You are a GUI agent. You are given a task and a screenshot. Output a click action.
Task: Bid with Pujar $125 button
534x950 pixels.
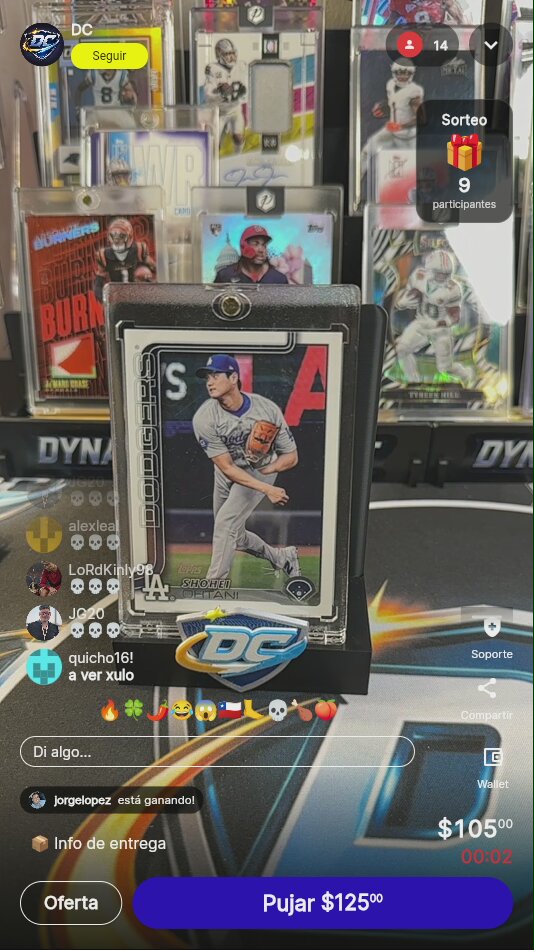[x=322, y=903]
